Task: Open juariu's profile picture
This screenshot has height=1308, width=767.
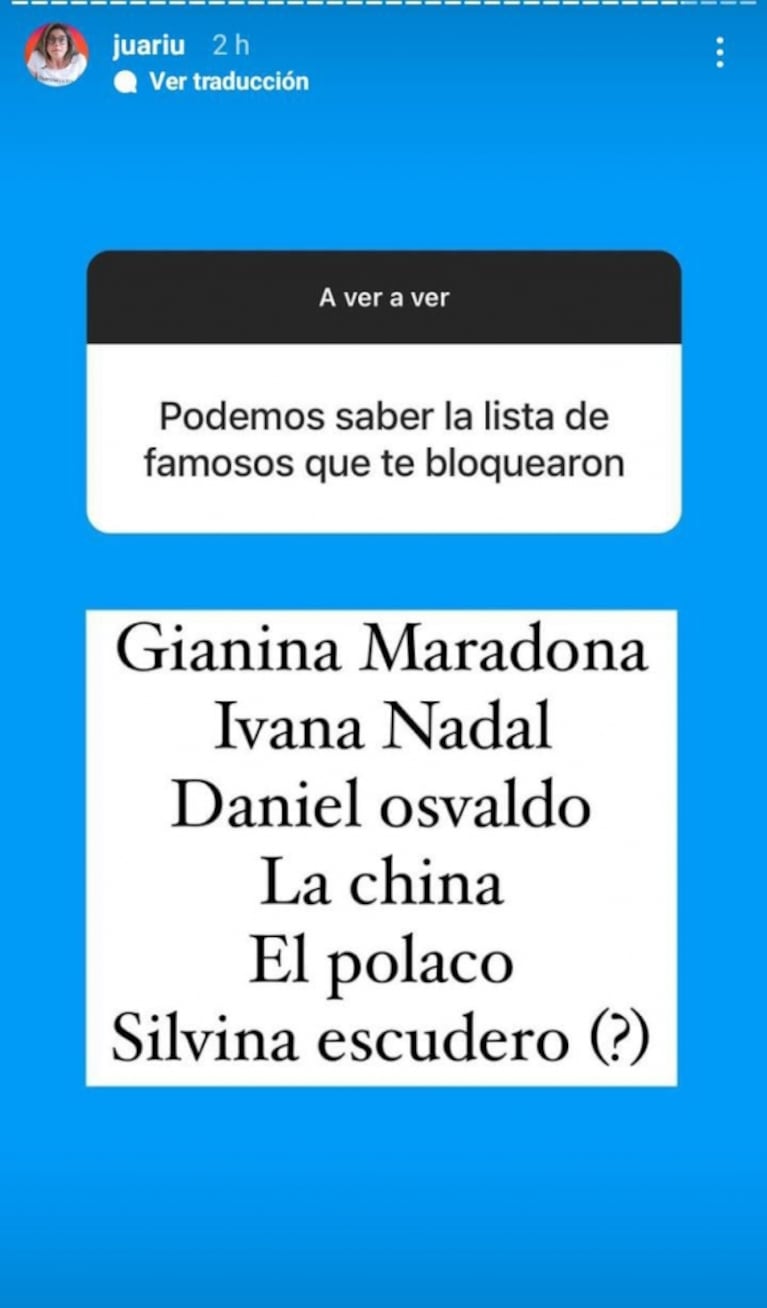Action: tap(56, 54)
